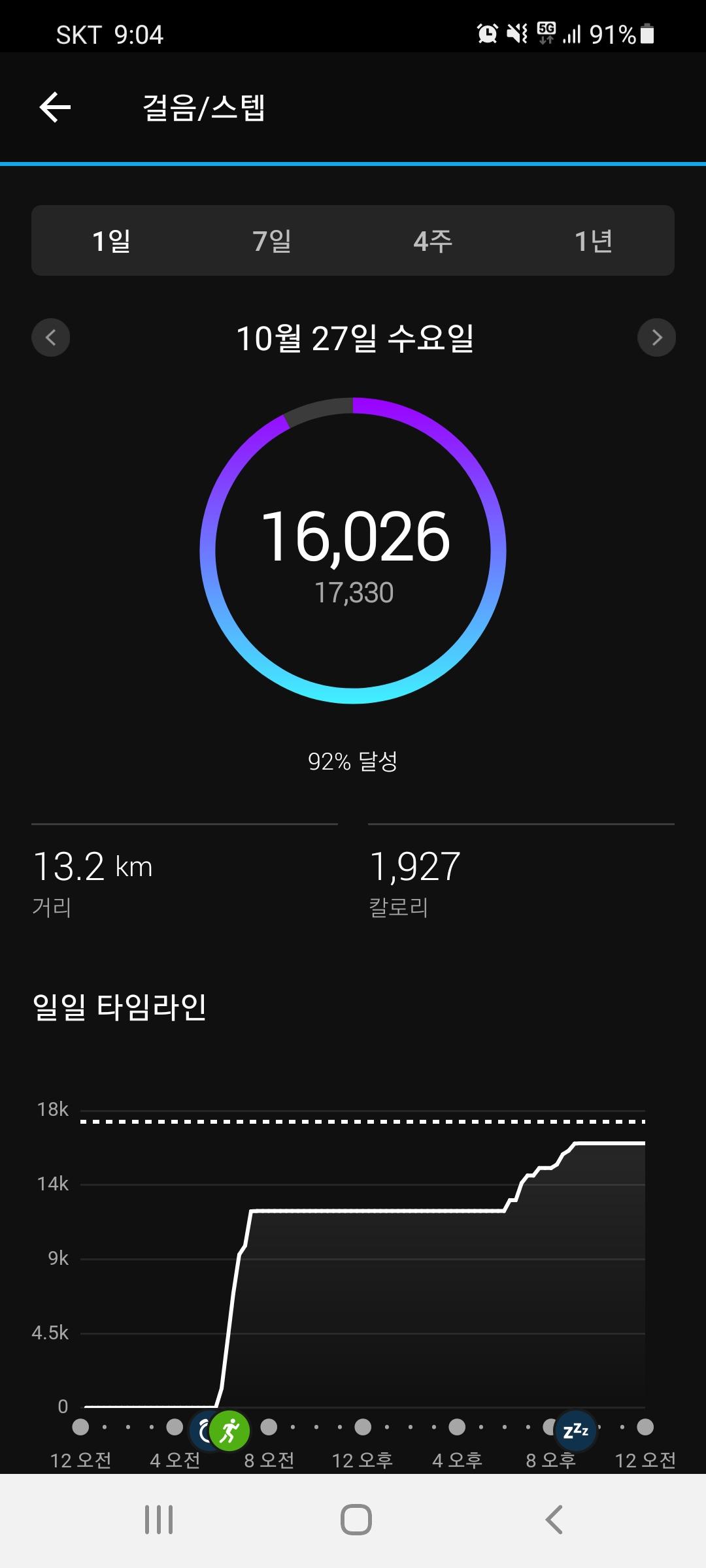Screen dimensions: 706x1568
Task: Select the 1일 tab
Action: tap(111, 241)
